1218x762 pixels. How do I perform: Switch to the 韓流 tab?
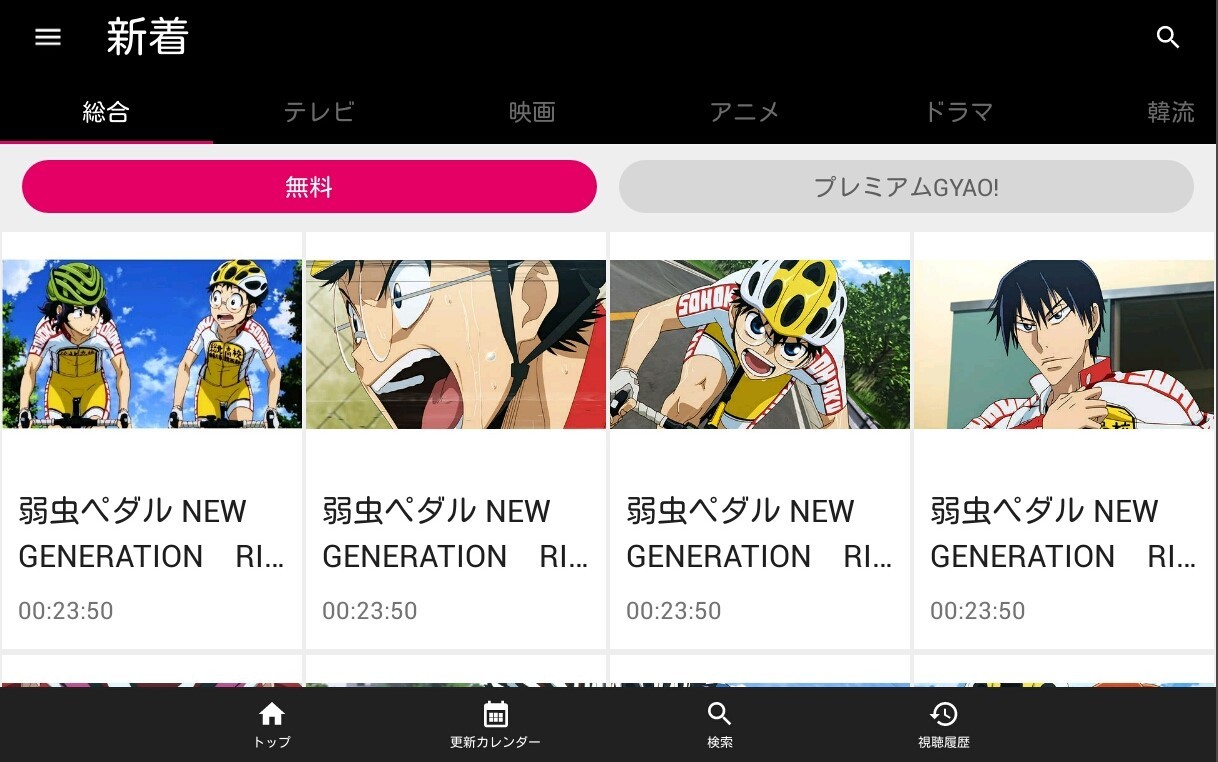[x=1170, y=112]
